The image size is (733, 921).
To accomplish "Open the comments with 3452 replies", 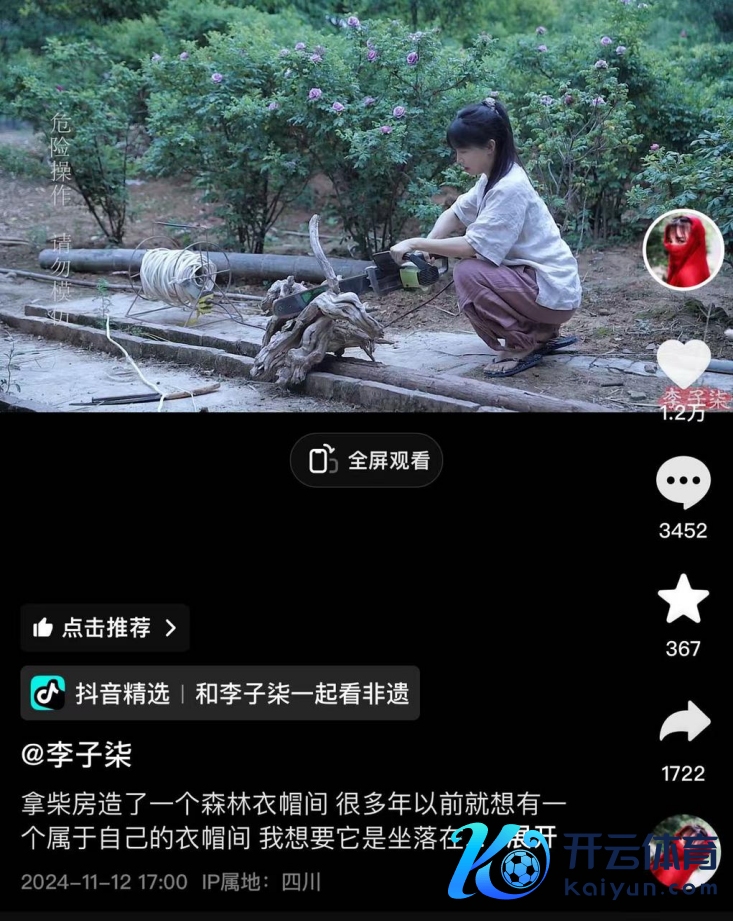I will pos(683,484).
